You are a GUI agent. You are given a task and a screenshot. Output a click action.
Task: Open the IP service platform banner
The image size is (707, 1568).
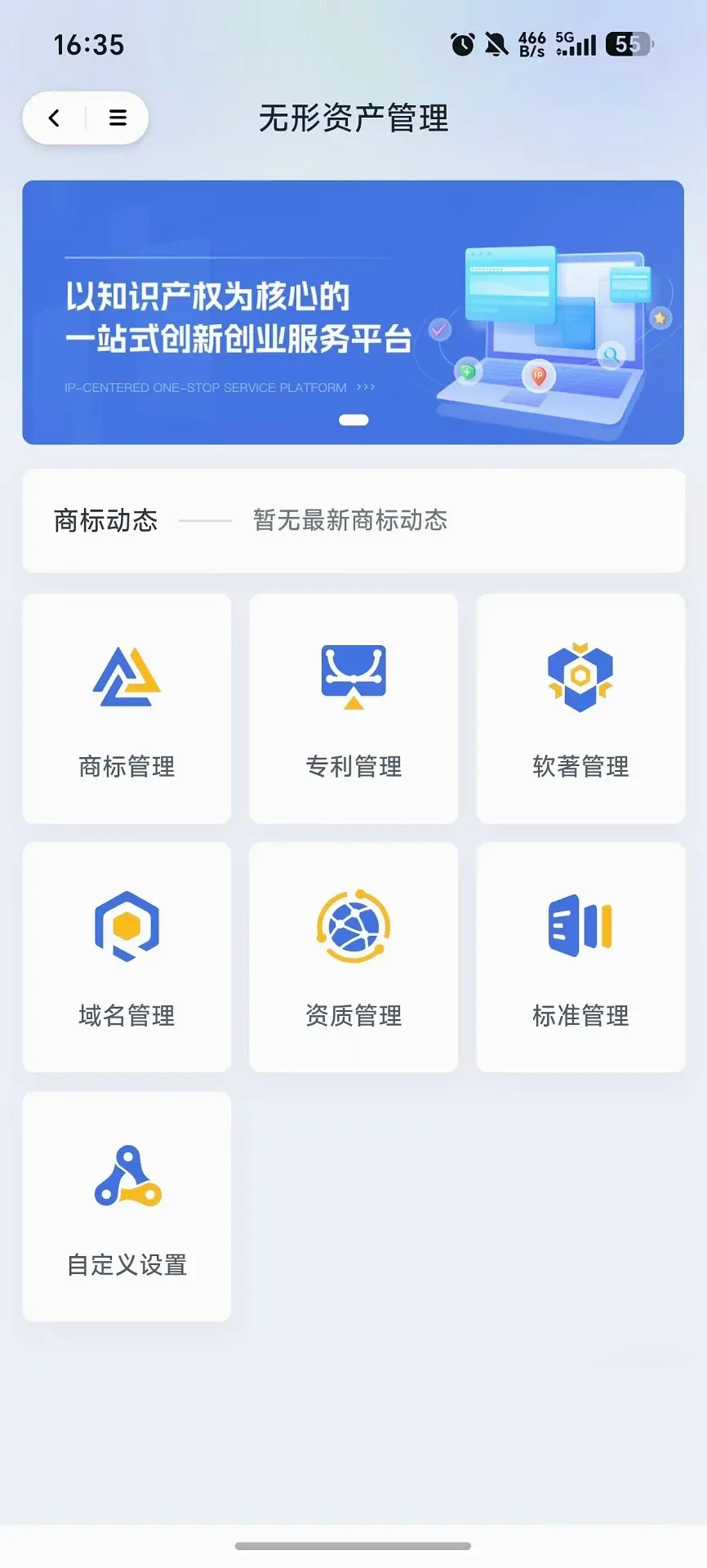353,312
